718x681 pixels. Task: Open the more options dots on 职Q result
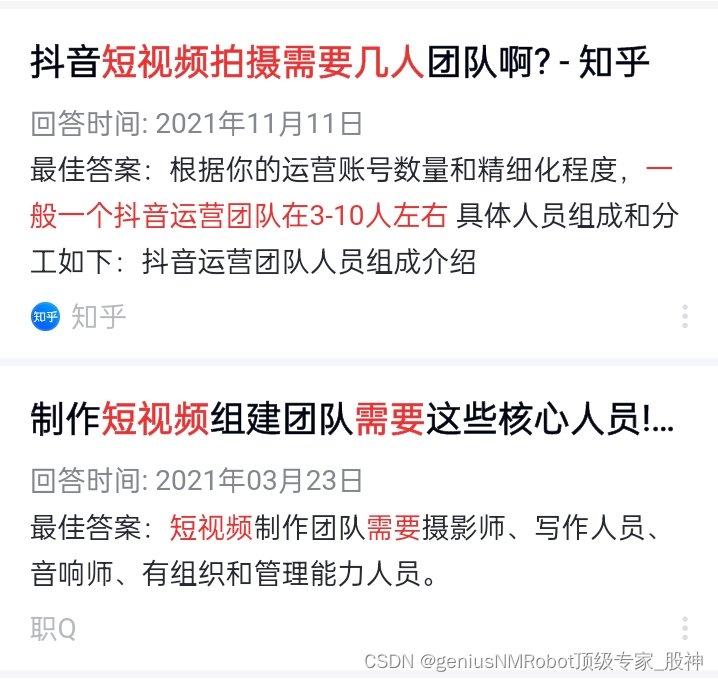point(685,628)
